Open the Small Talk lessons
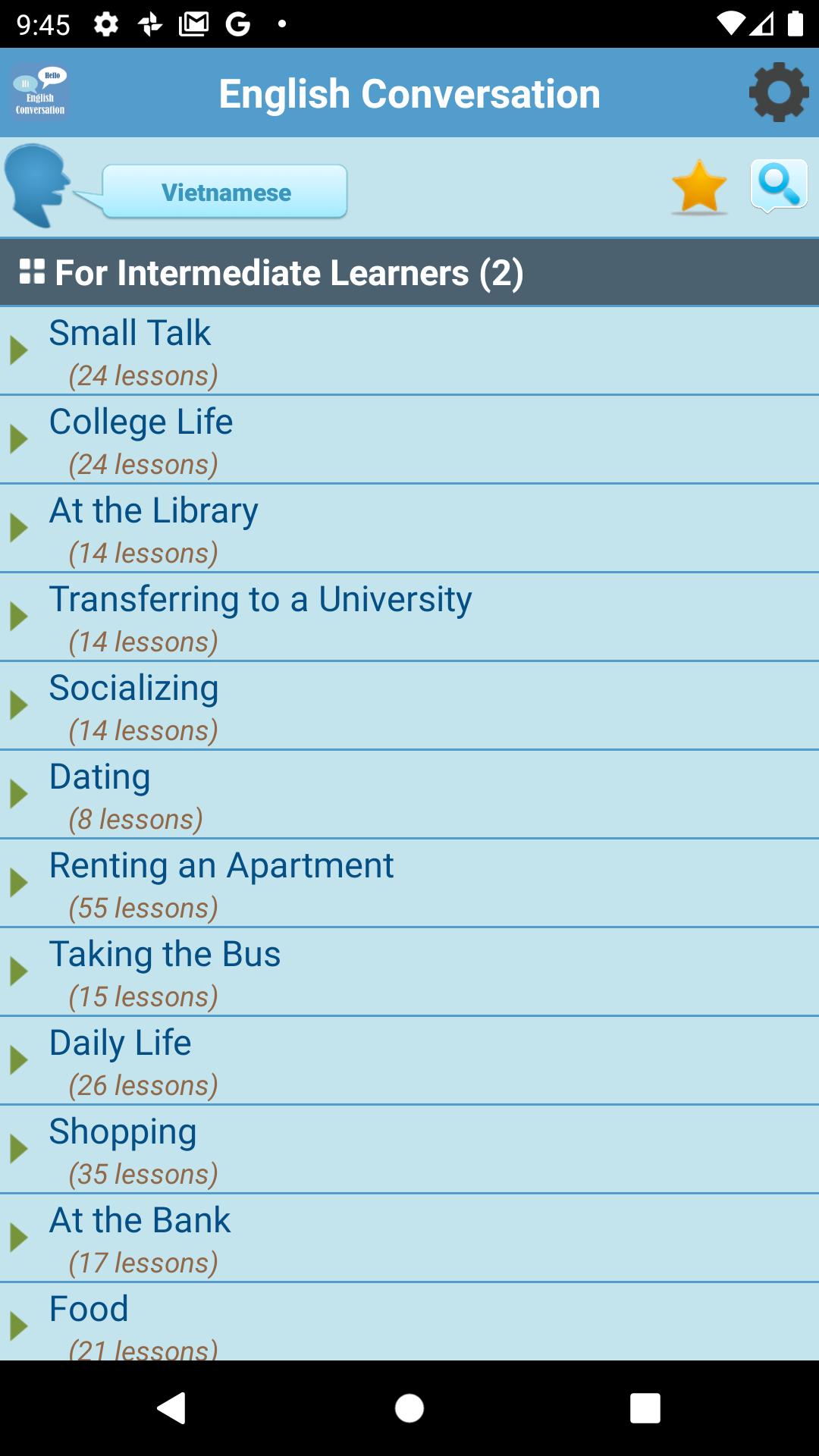 click(x=409, y=351)
